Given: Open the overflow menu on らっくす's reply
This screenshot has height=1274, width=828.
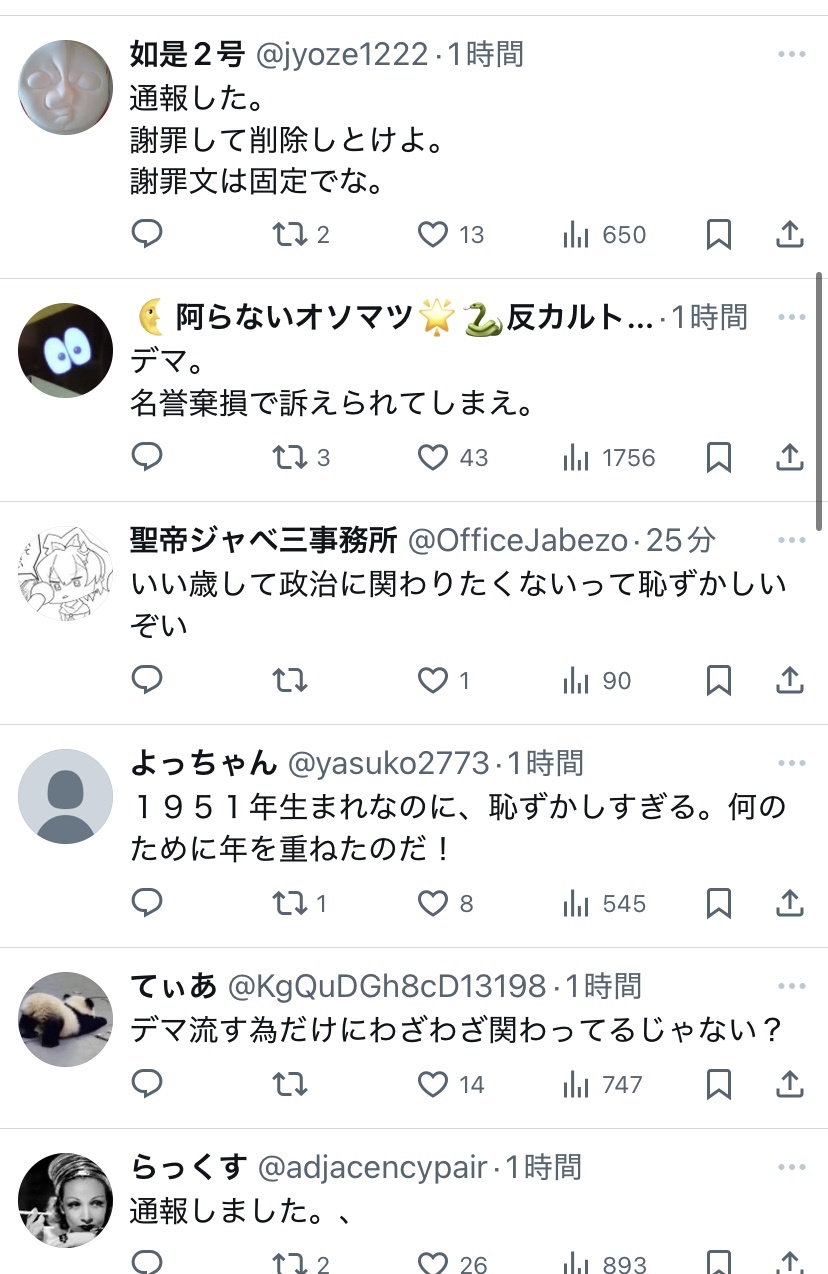Looking at the screenshot, I should [791, 1167].
